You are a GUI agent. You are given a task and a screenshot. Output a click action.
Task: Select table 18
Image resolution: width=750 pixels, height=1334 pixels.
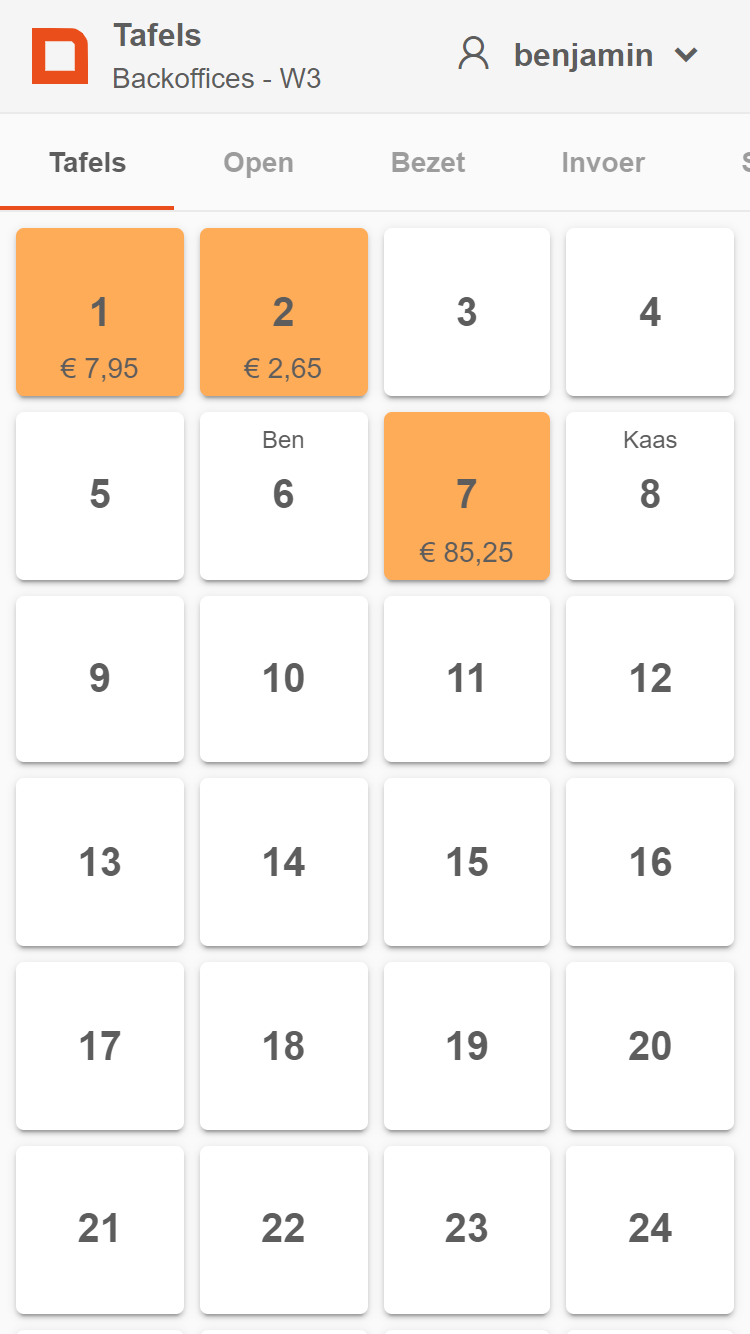point(284,1046)
